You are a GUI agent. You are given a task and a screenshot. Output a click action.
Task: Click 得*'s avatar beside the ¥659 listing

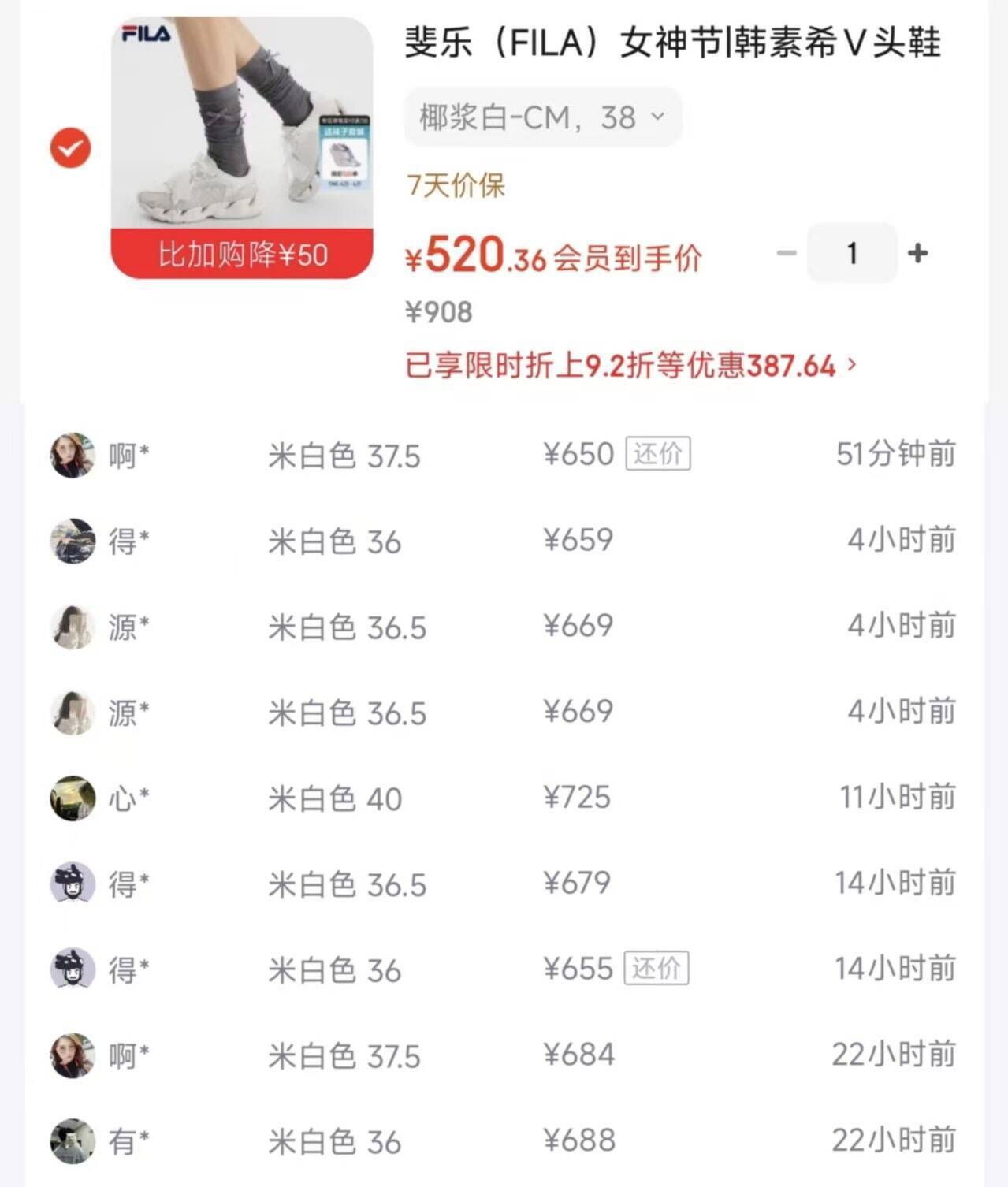point(72,541)
